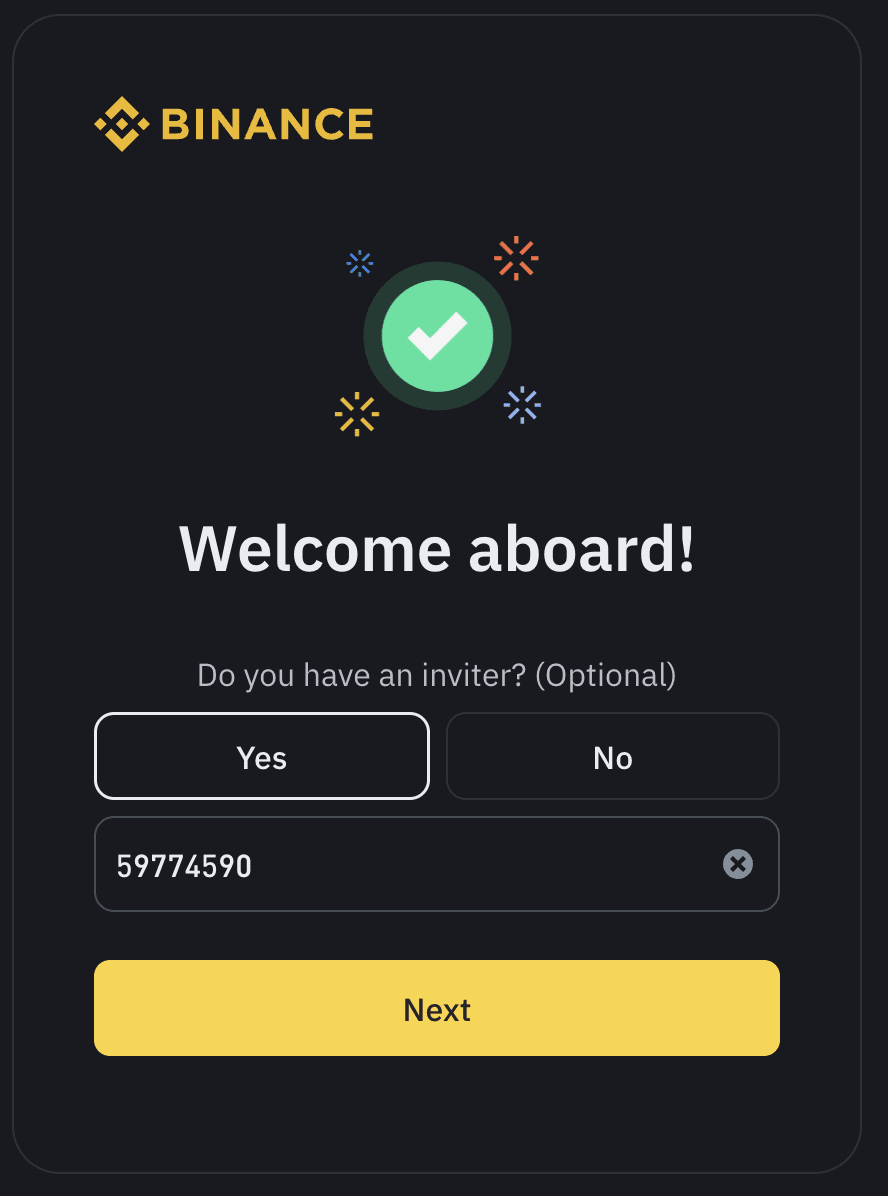Click the Binance diamond logo icon
Viewport: 888px width, 1196px height.
coord(121,123)
